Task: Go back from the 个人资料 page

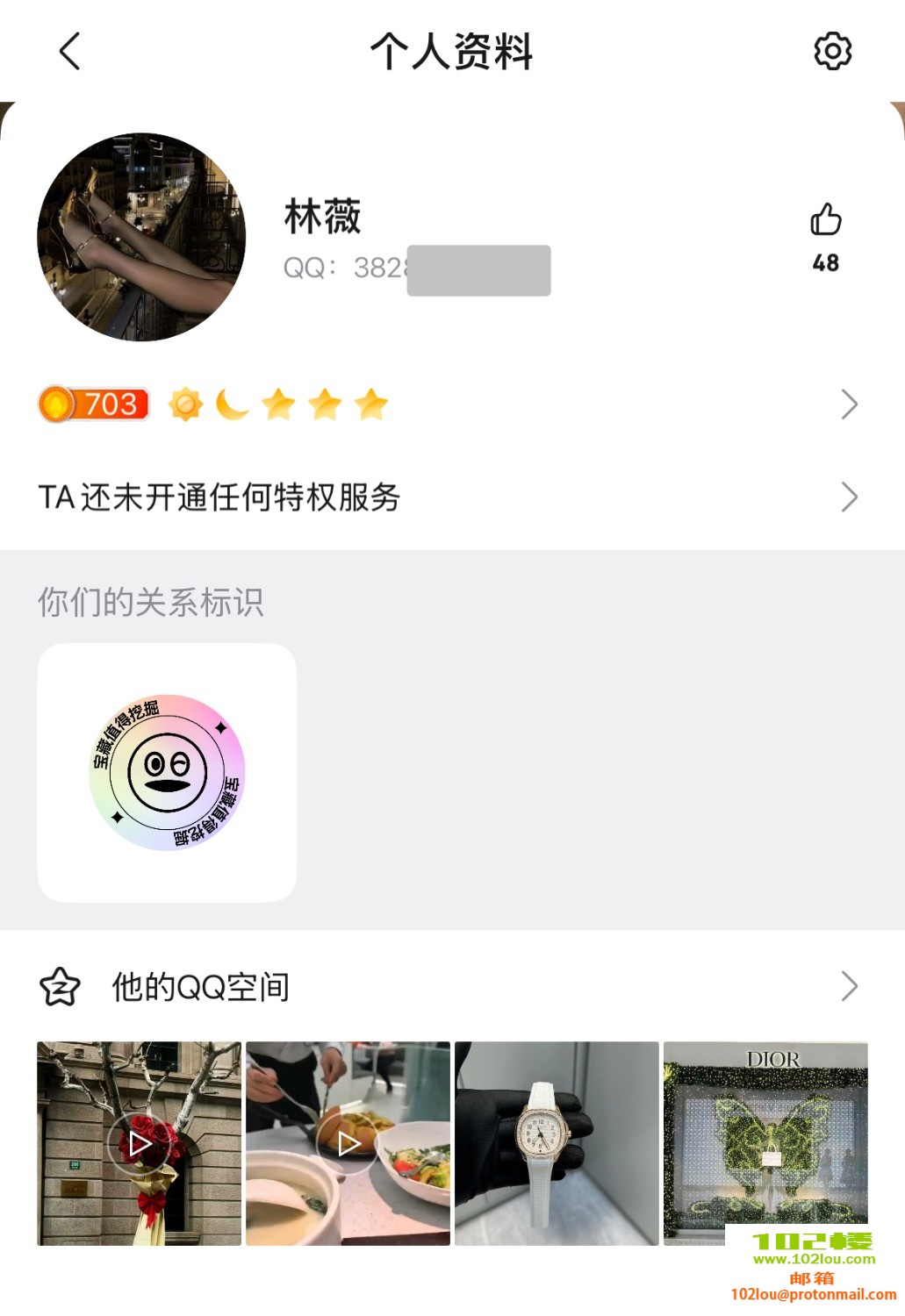Action: tap(70, 51)
